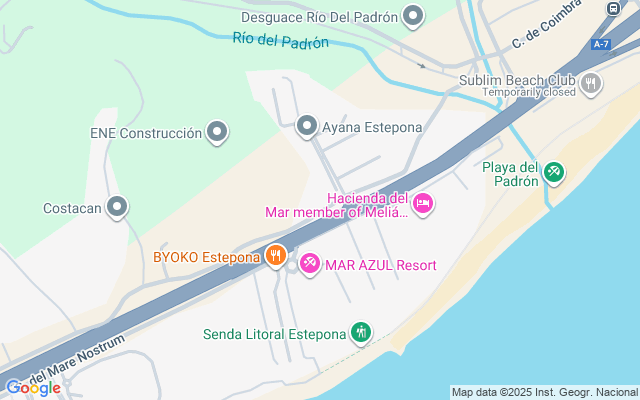Open the BYOKO Estepona restaurant pin

(277, 256)
